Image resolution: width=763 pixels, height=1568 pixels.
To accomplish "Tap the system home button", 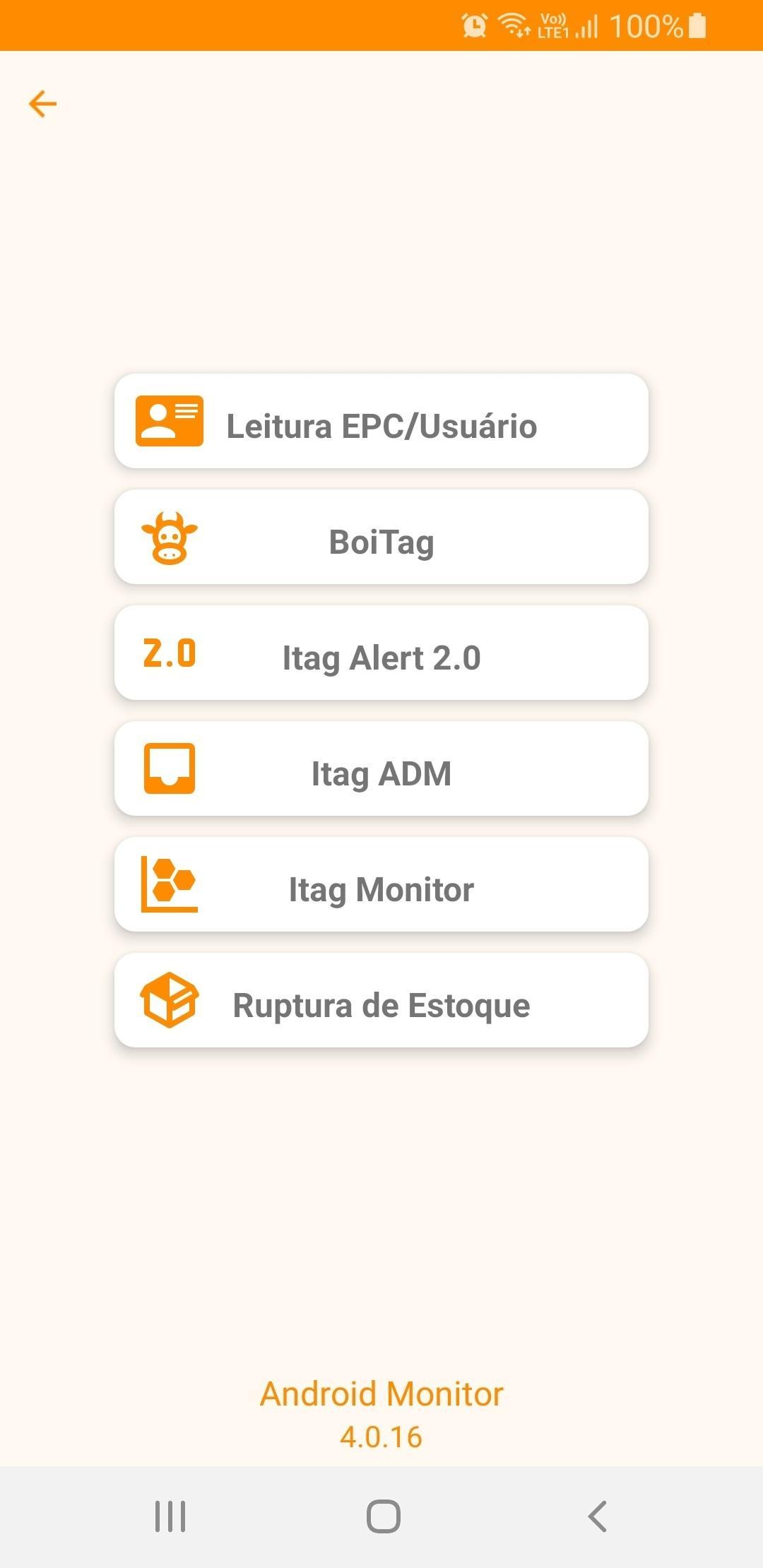I will coord(383,1516).
